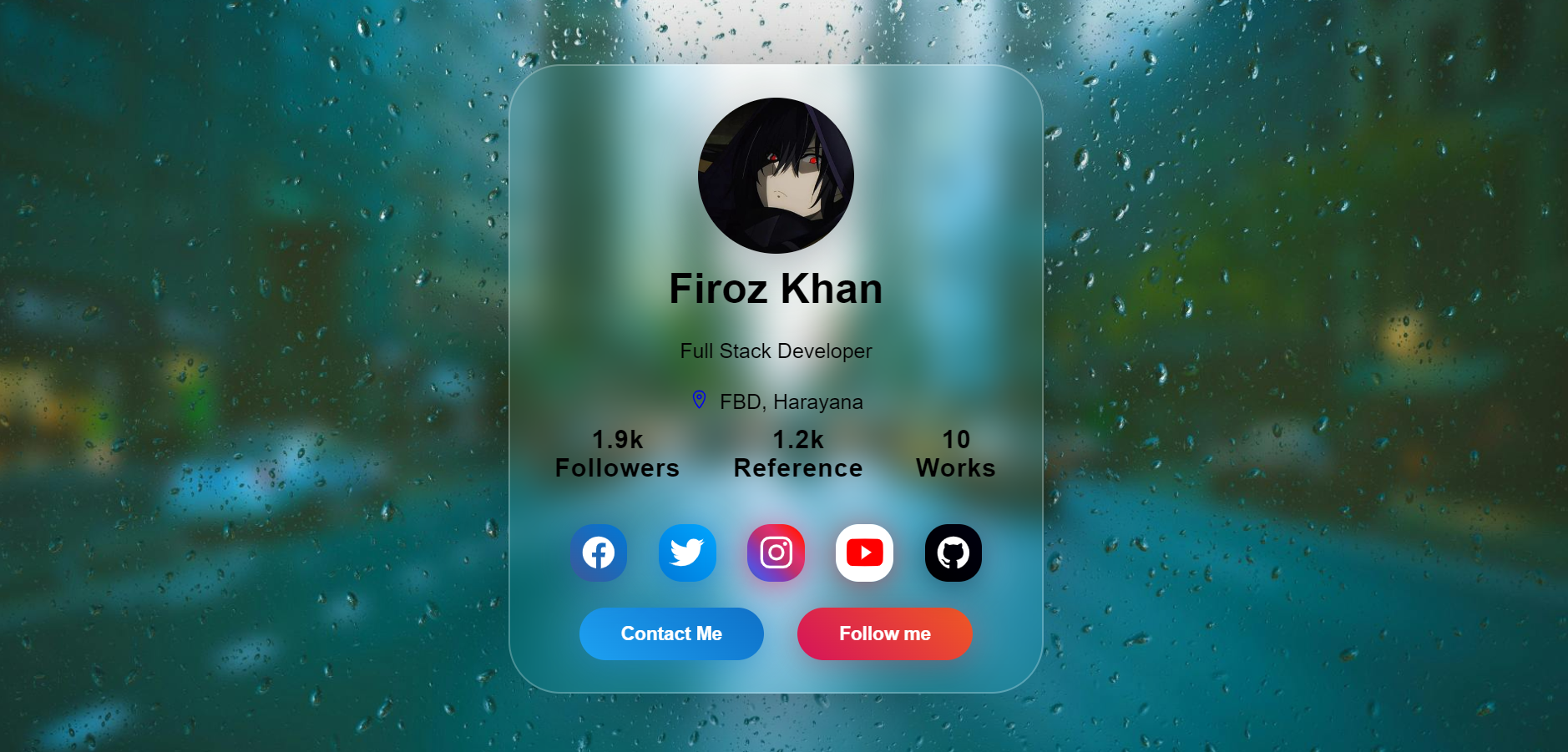This screenshot has height=752, width=1568.
Task: Tap the Follow me button
Action: 884,633
